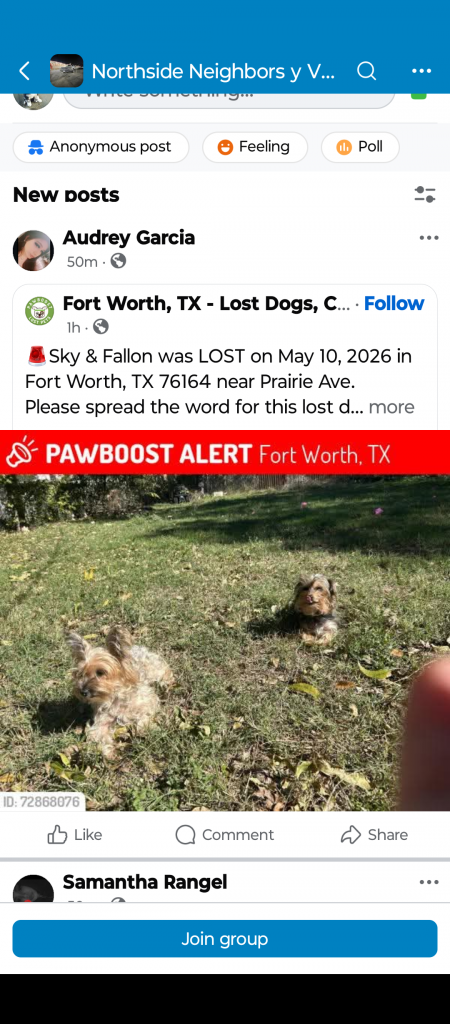Start a Poll
Viewport: 450px width, 1024px height.
coord(360,147)
